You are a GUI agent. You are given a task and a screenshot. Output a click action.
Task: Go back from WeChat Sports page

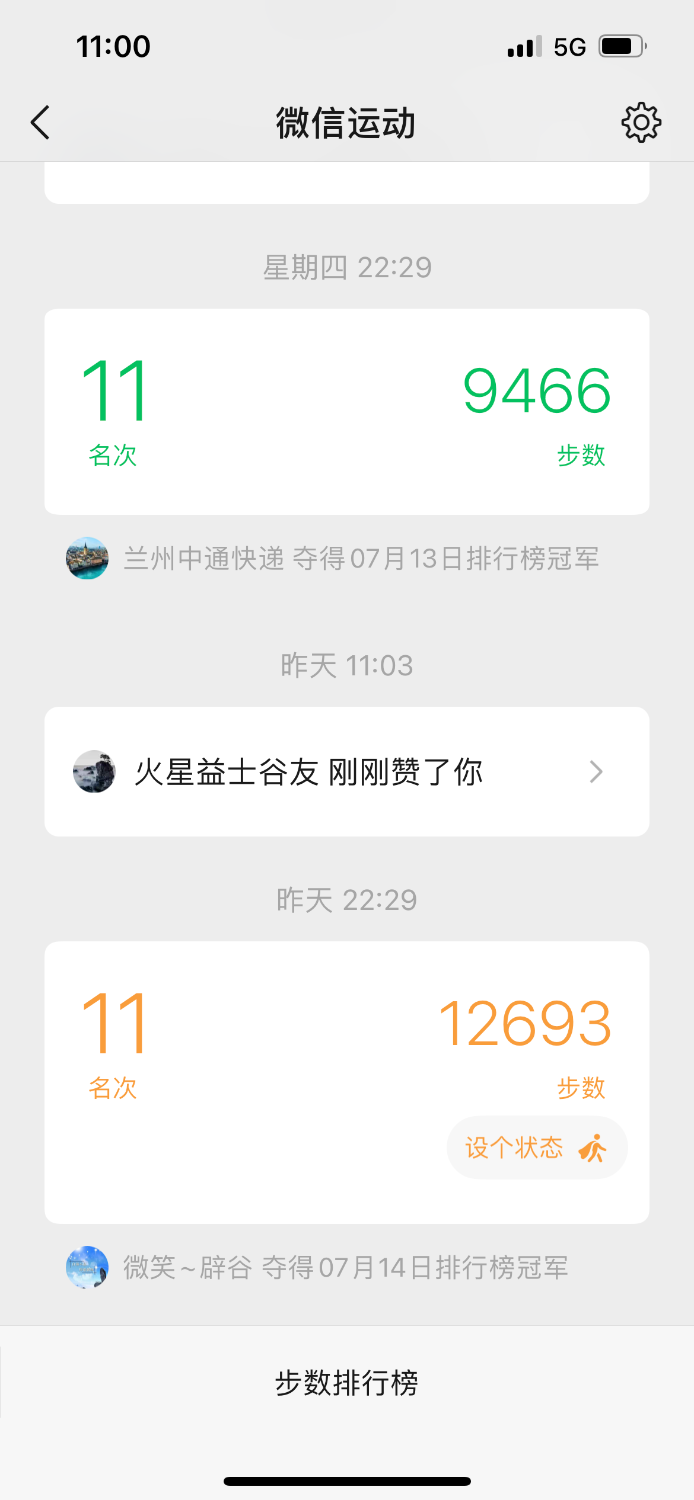click(40, 123)
